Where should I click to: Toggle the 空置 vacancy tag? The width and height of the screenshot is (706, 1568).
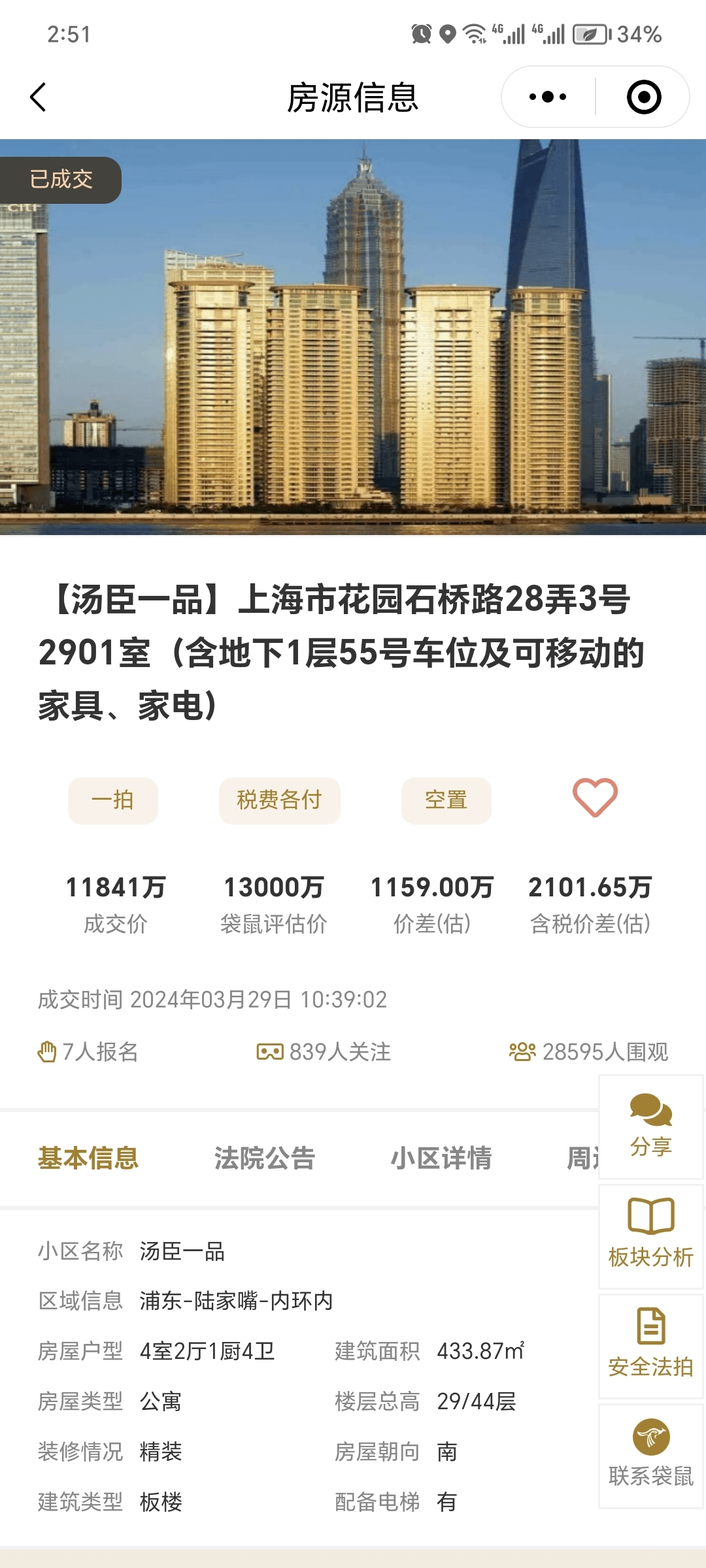[x=446, y=801]
